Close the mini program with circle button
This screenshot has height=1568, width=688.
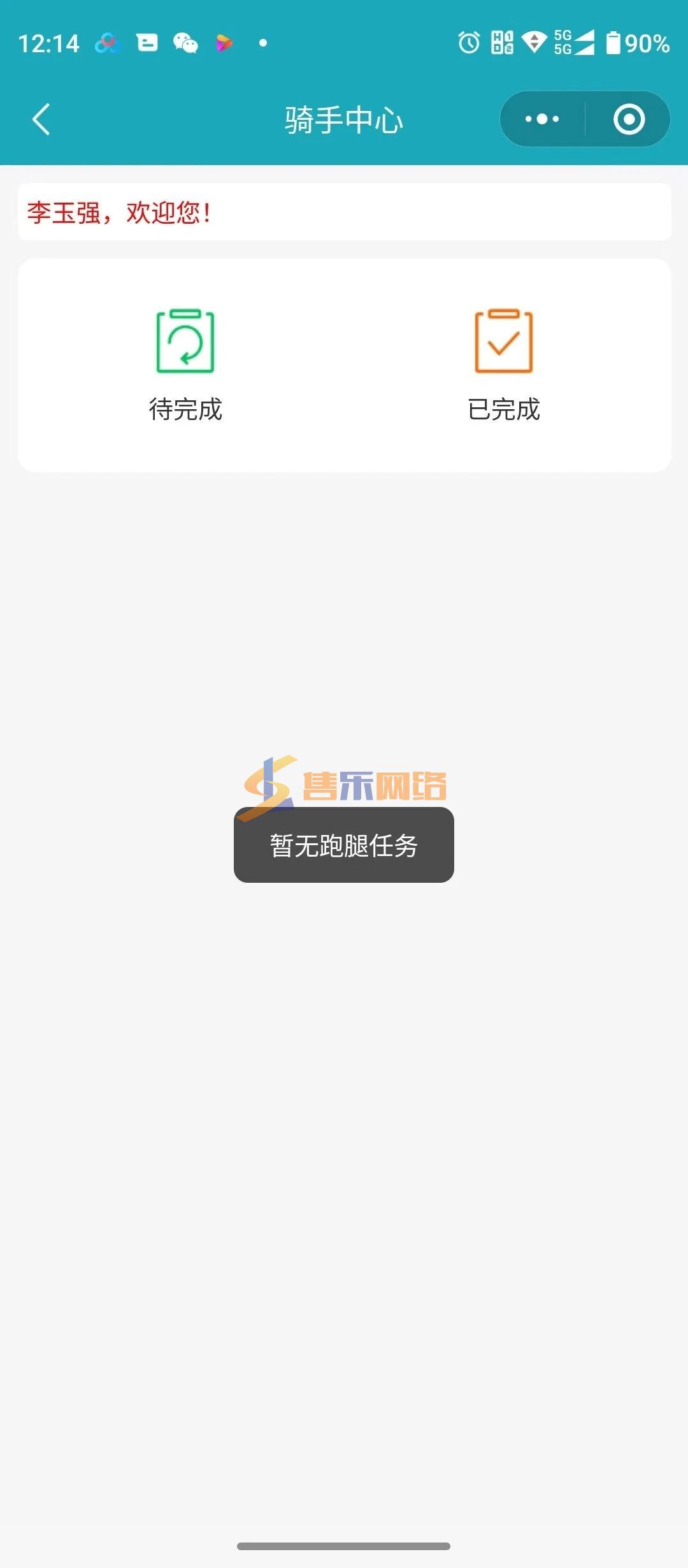[x=629, y=119]
